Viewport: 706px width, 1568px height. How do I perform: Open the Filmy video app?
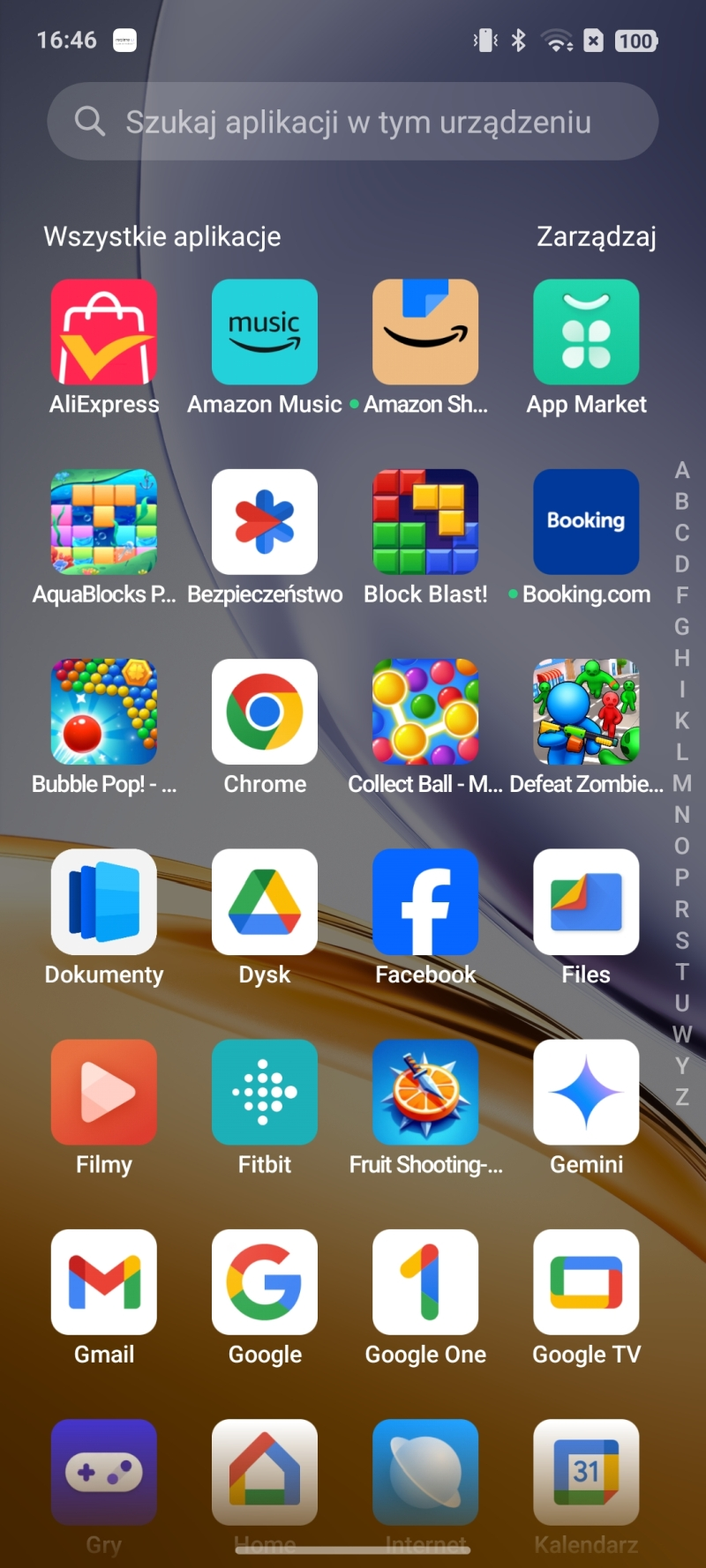pos(104,1093)
